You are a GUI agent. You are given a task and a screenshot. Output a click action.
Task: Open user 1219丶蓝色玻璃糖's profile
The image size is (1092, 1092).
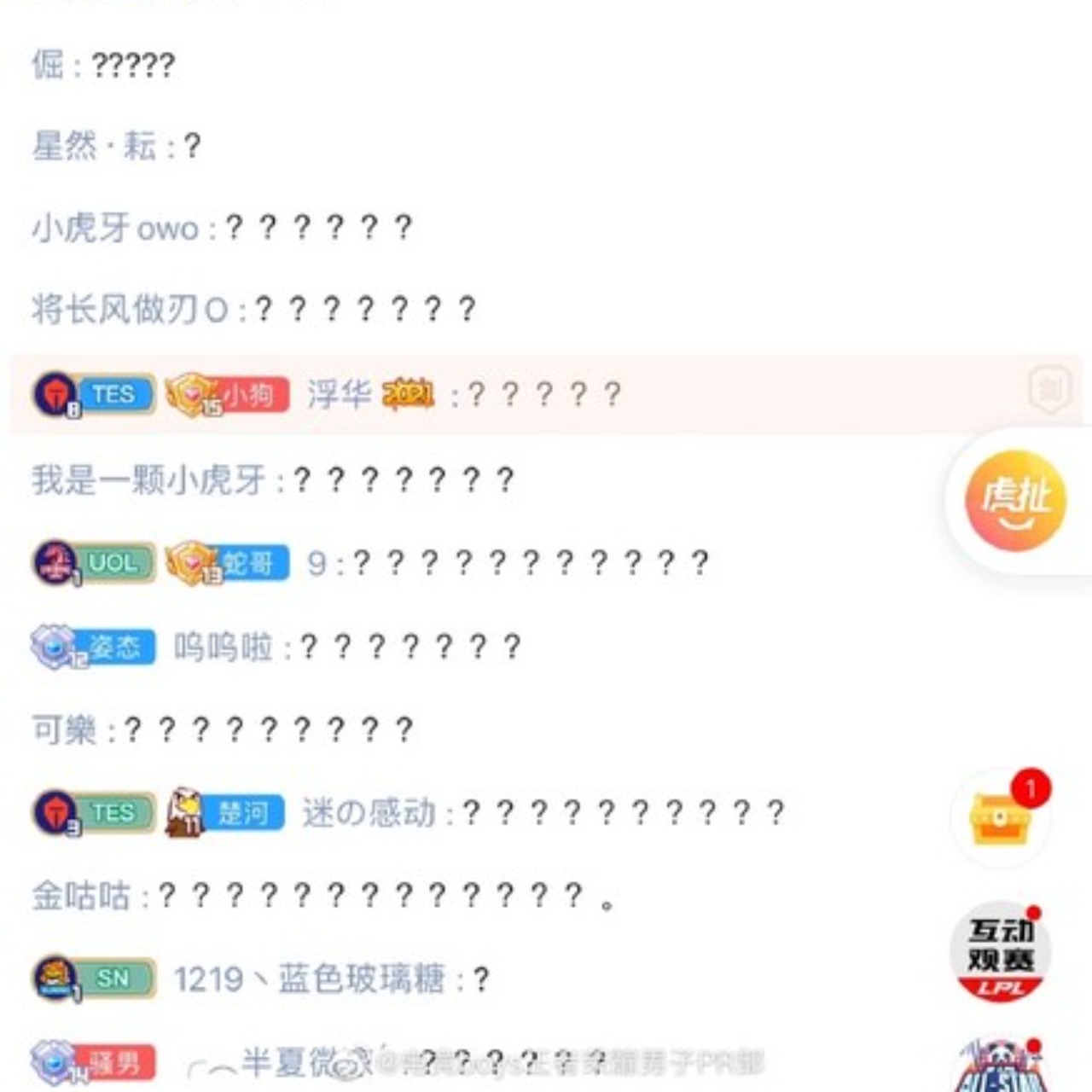310,979
